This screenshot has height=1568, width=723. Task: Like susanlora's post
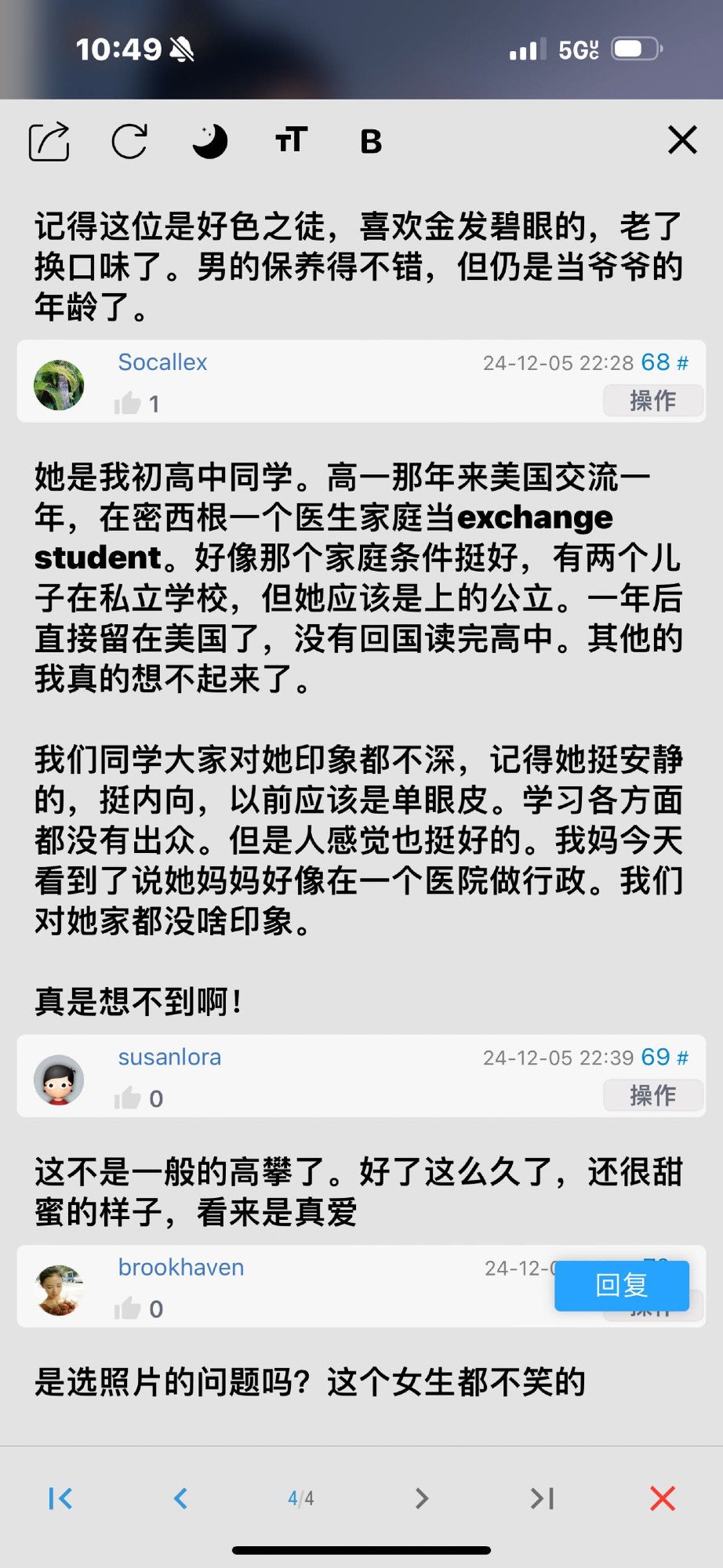[x=128, y=1098]
